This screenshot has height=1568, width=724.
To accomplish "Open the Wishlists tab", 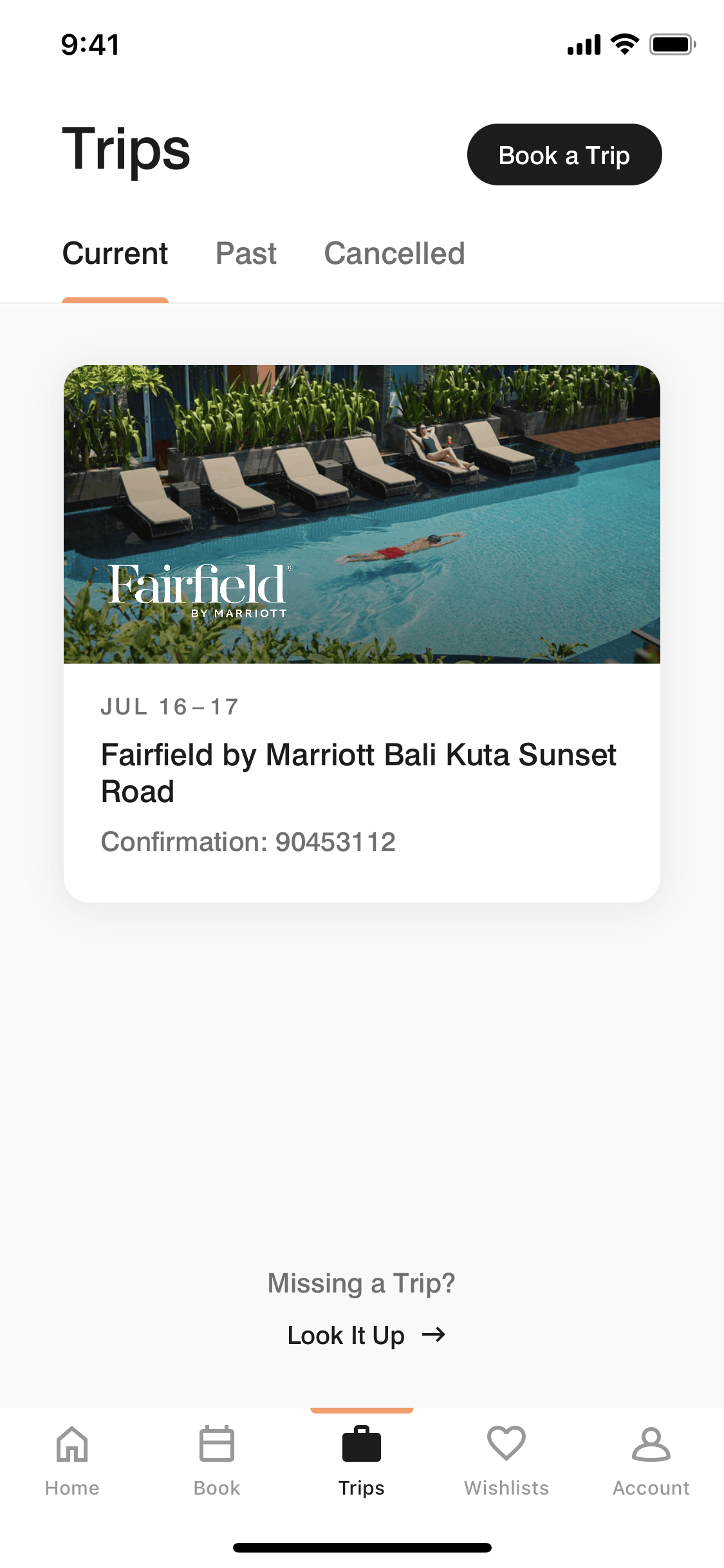I will click(506, 1461).
